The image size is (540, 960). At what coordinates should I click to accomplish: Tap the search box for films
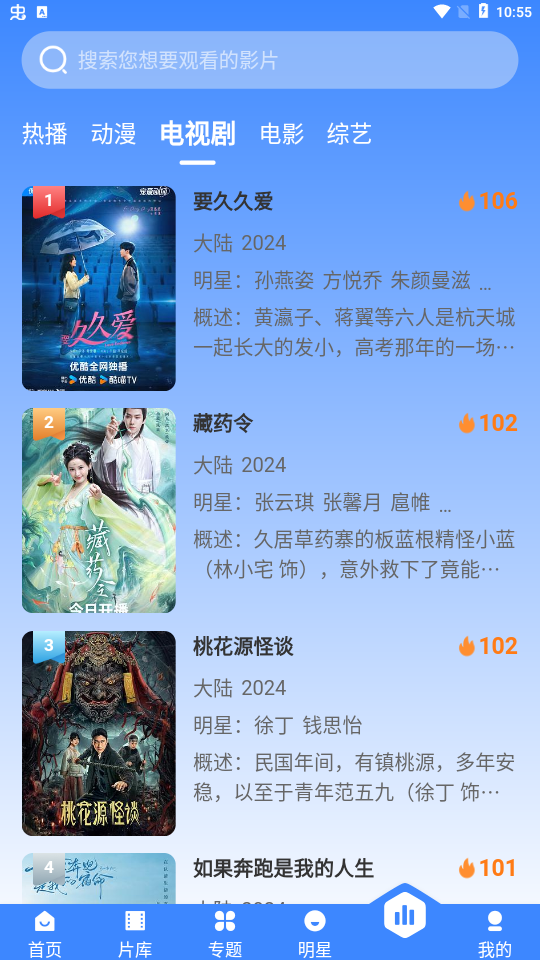pyautogui.click(x=270, y=60)
